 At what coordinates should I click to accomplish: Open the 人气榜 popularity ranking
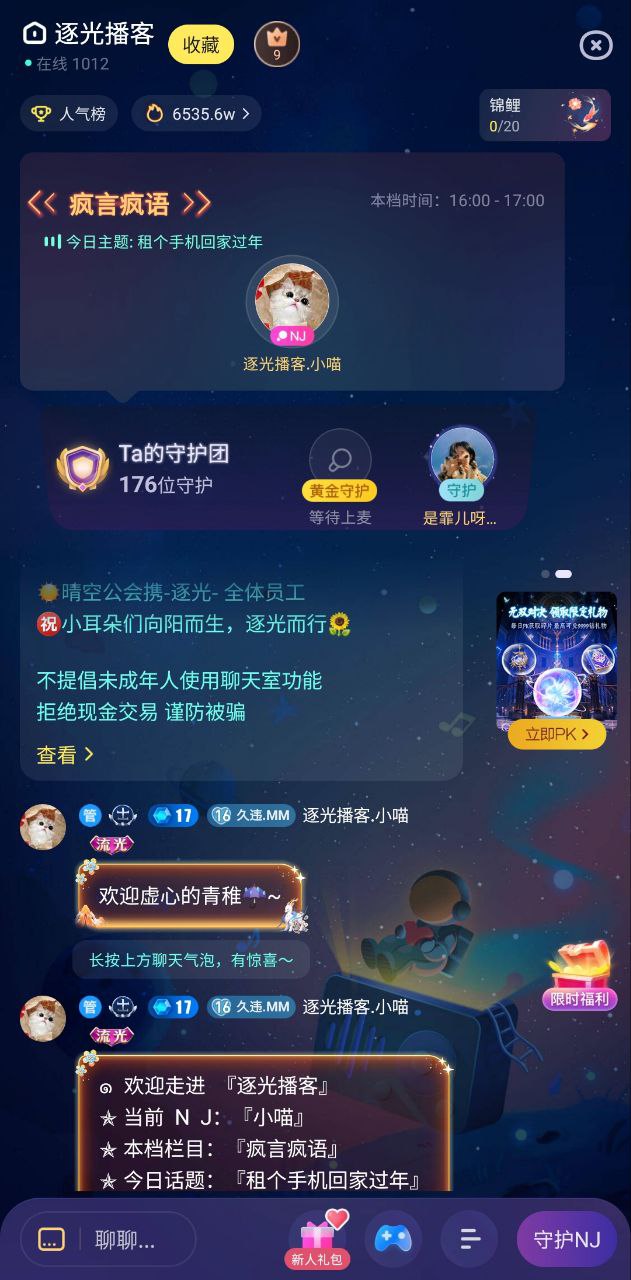69,114
